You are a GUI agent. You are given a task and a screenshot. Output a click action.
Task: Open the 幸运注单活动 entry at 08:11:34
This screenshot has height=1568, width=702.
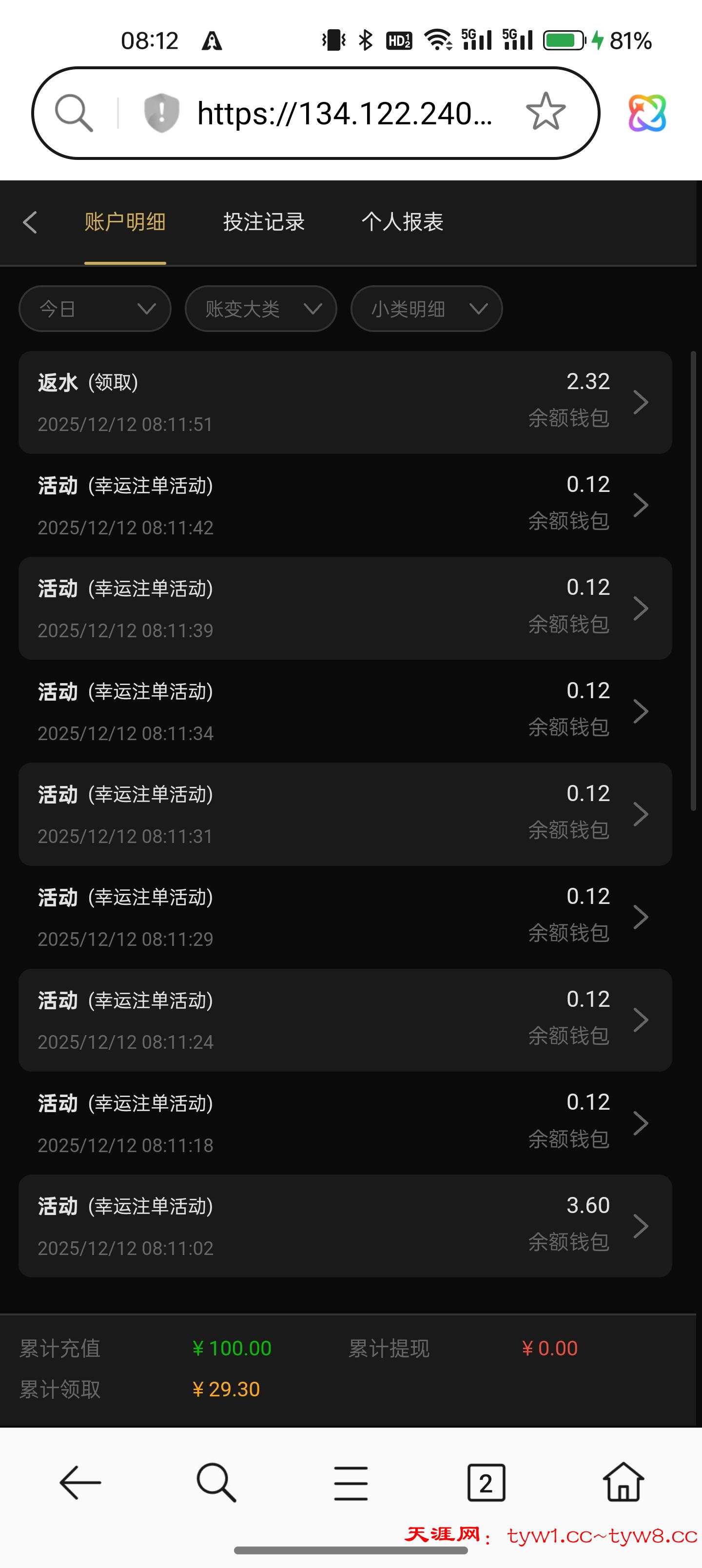coord(345,711)
